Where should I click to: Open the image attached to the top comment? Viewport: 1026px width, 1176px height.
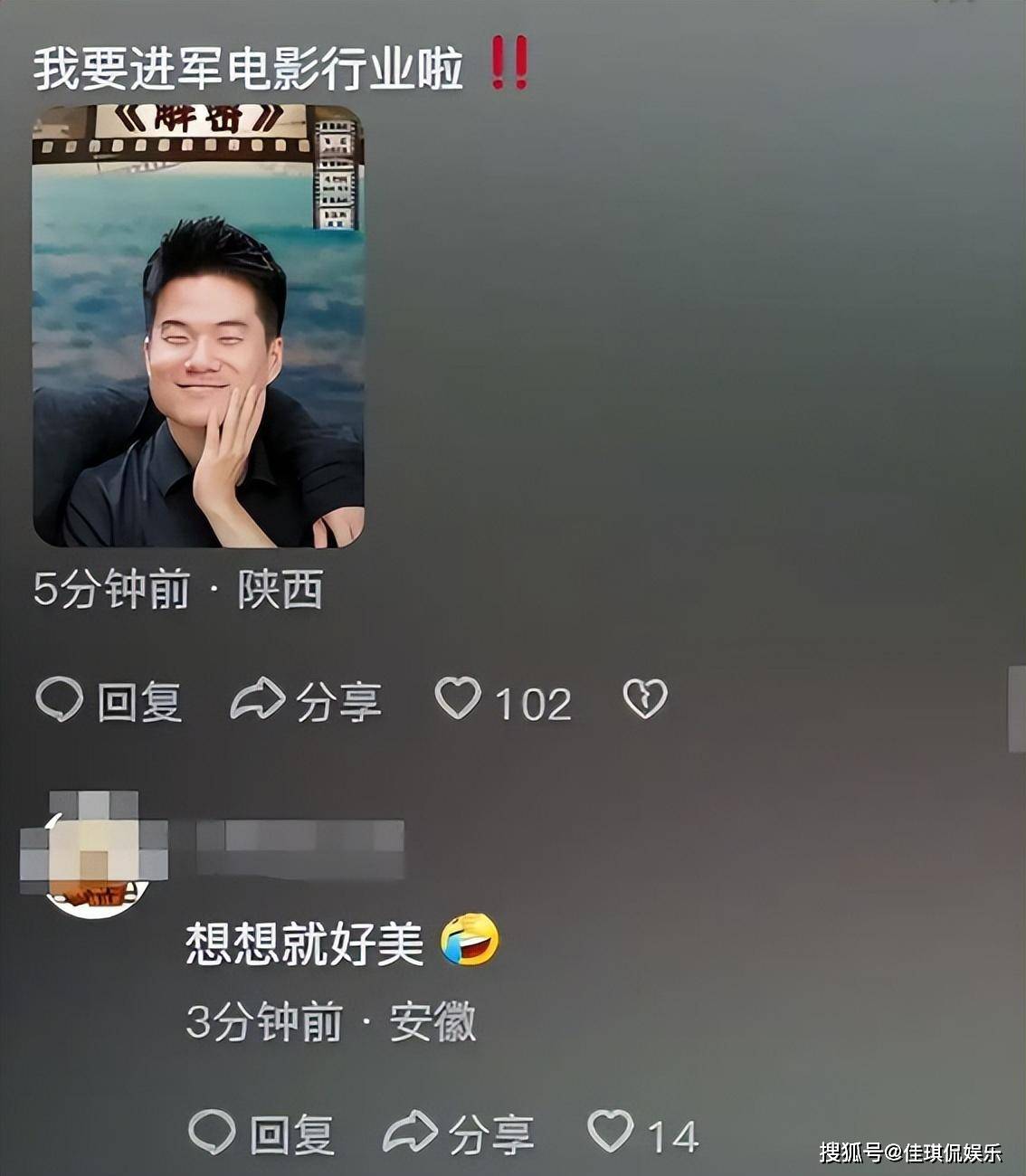point(198,326)
